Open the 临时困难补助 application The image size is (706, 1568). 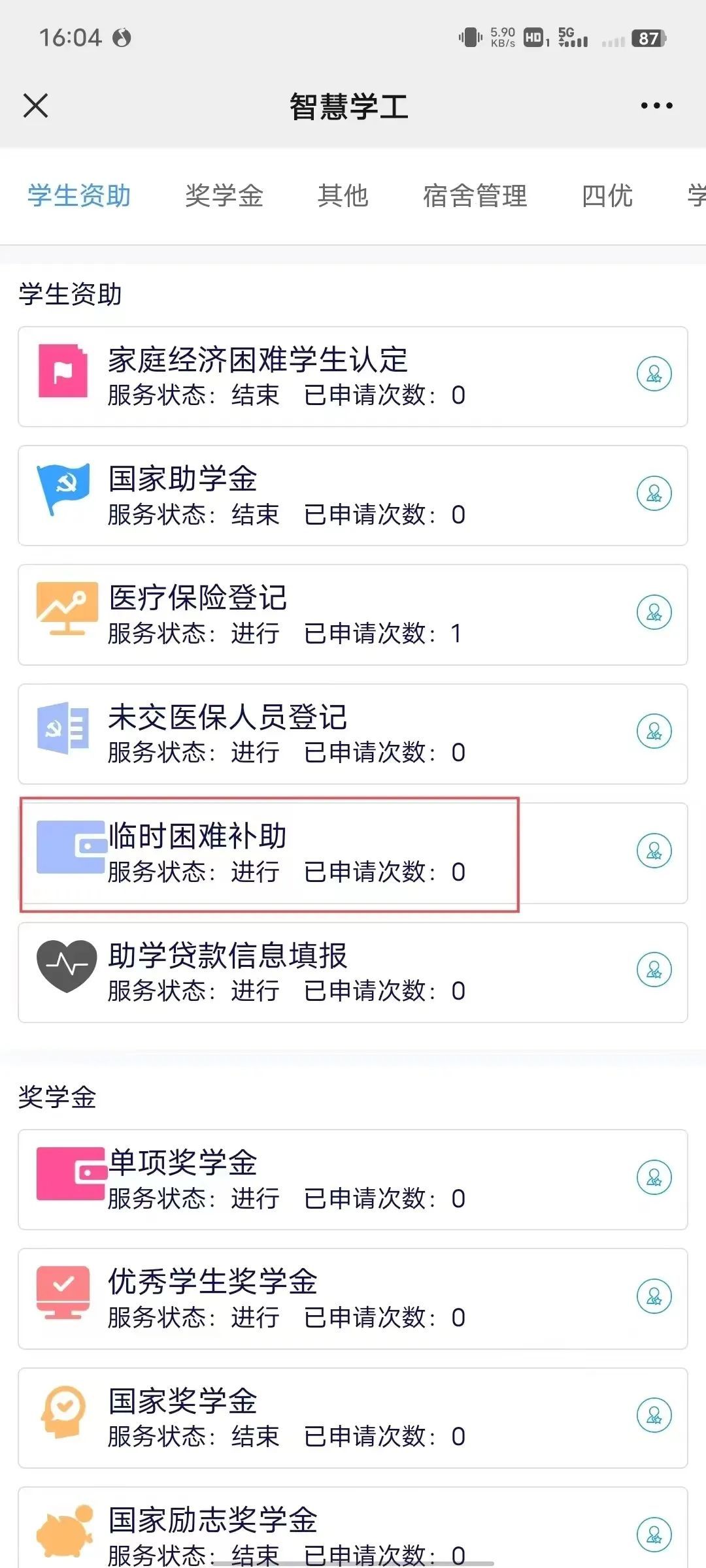(353, 853)
